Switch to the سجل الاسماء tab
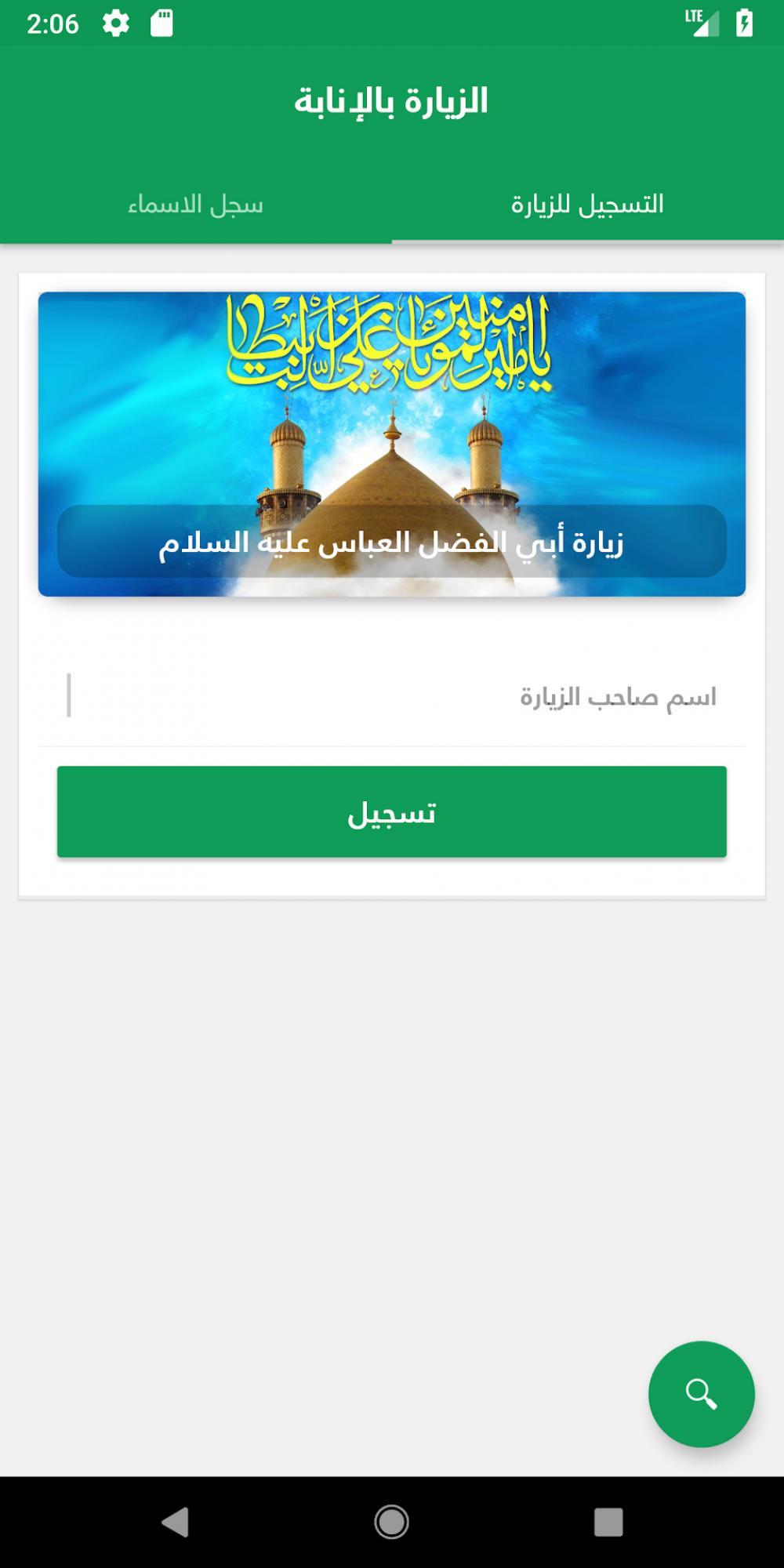 196,205
